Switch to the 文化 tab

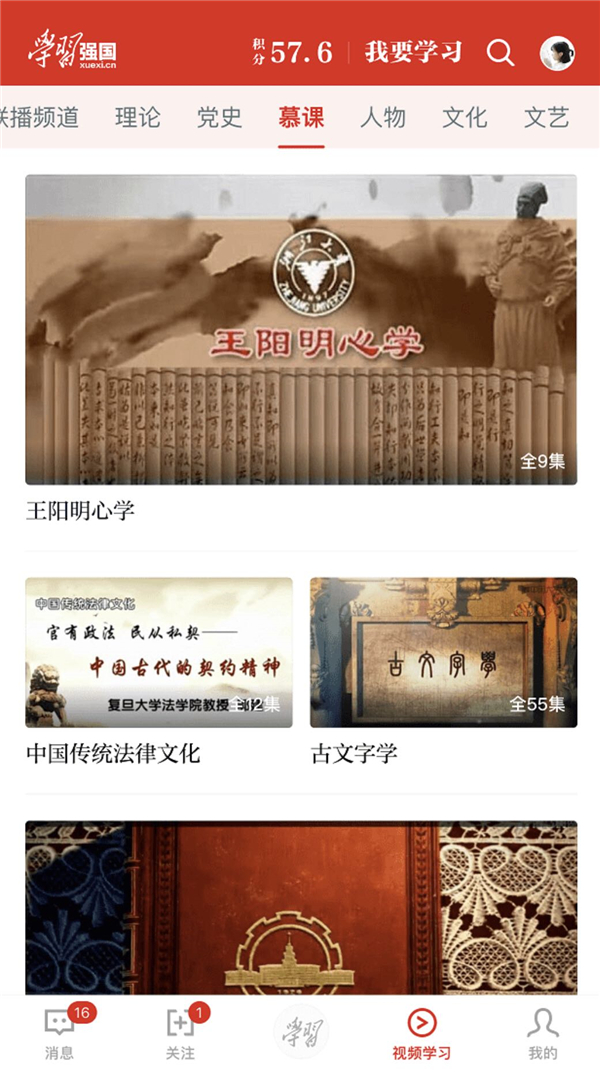(465, 118)
